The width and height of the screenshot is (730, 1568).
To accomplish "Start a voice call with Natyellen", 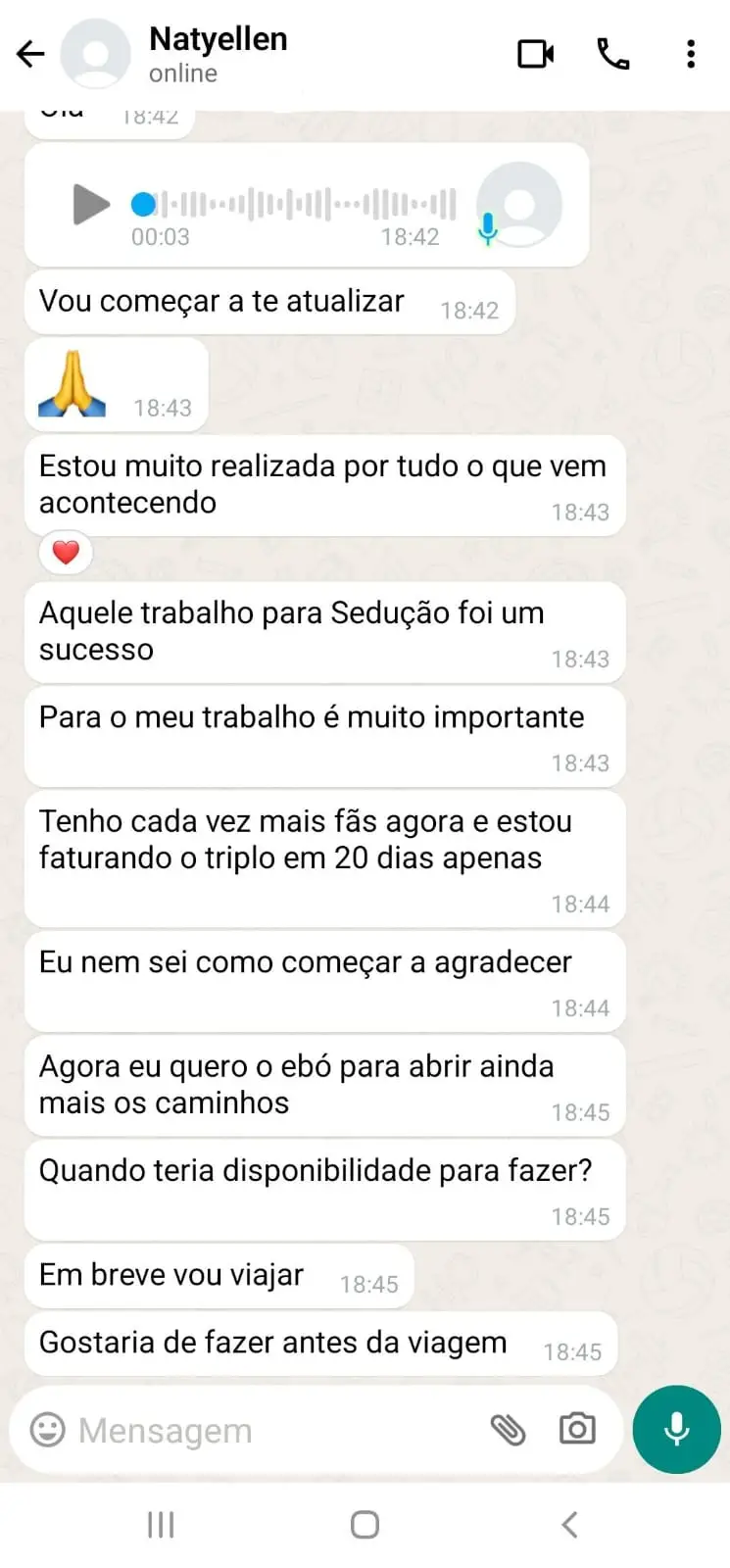I will [x=612, y=54].
